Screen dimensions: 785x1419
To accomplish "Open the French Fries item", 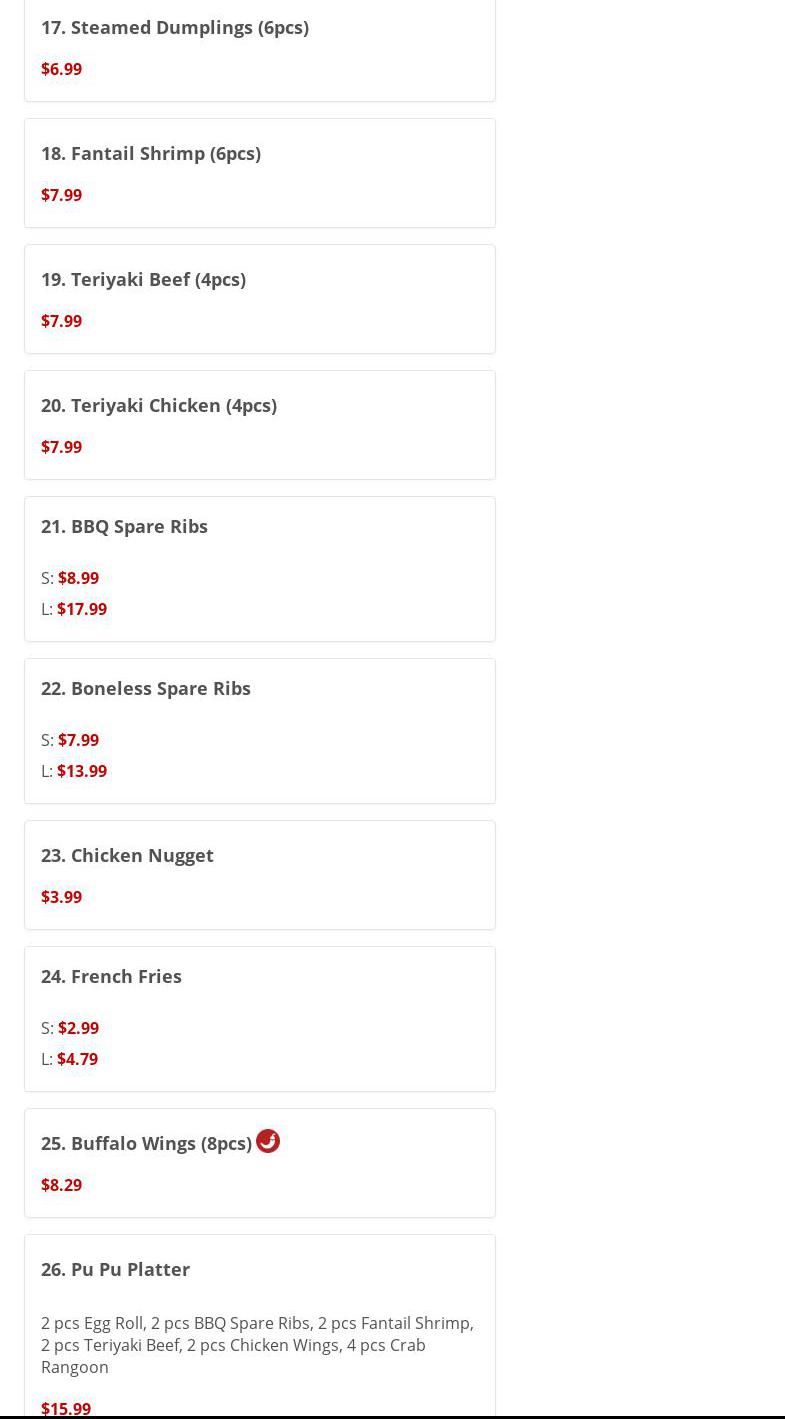I will point(259,1018).
